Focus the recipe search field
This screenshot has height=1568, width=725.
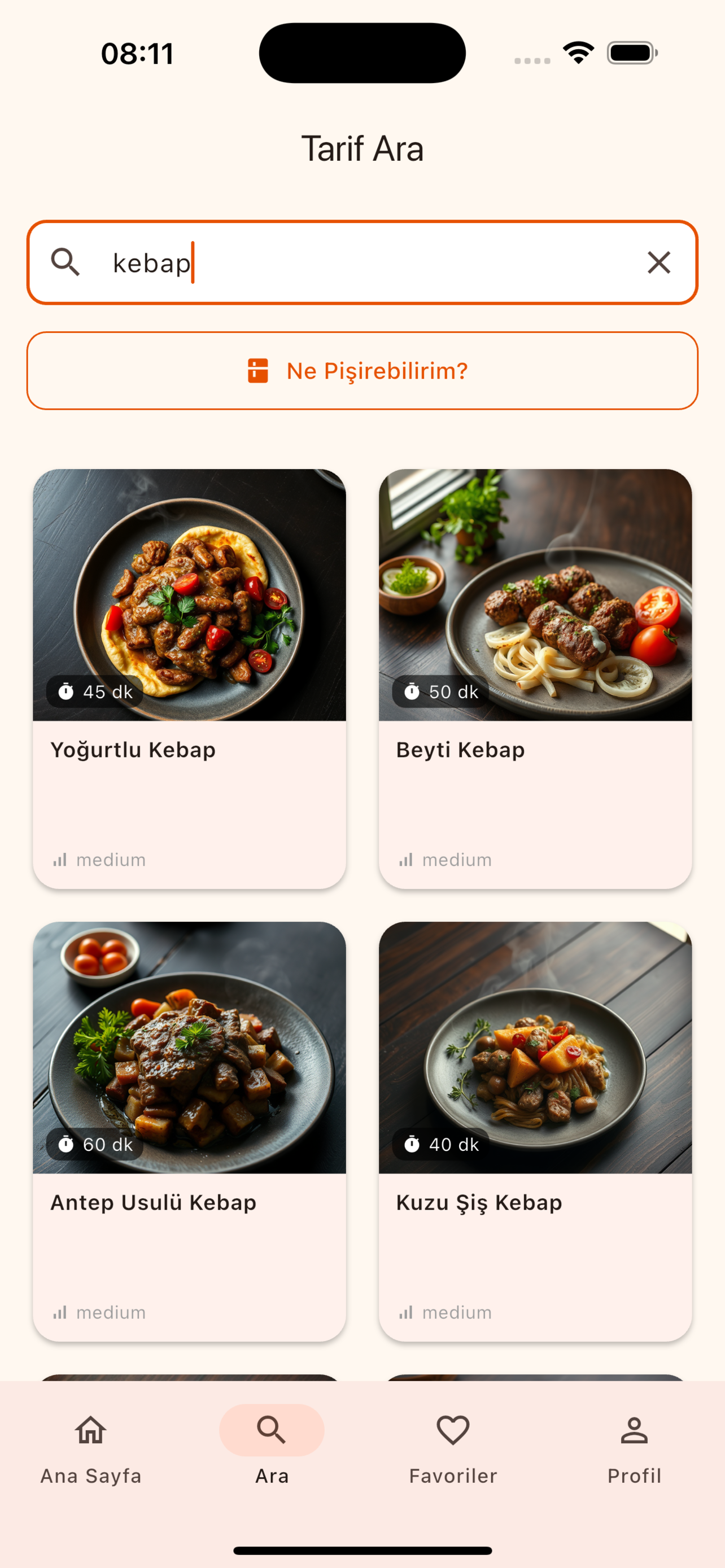pos(365,263)
